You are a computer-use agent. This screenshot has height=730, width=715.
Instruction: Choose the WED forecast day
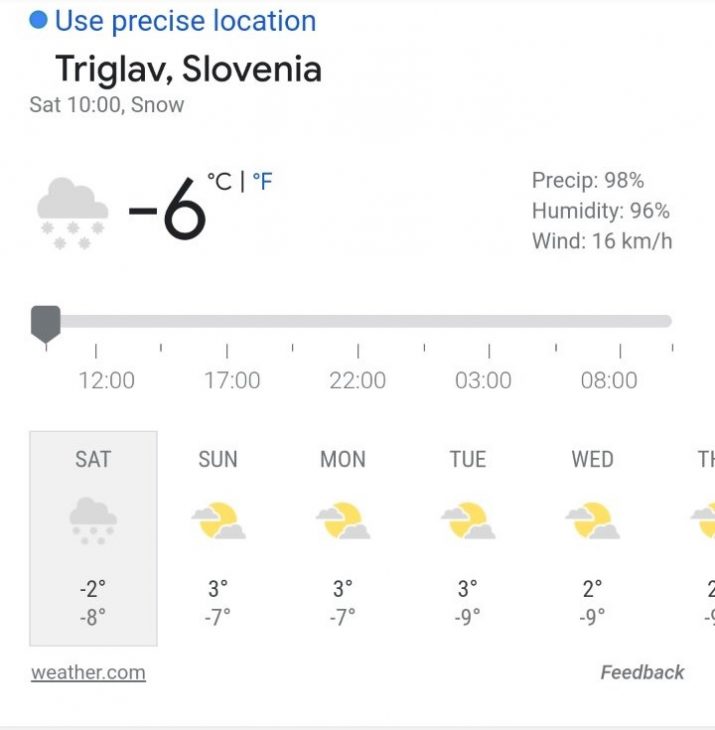tap(592, 538)
